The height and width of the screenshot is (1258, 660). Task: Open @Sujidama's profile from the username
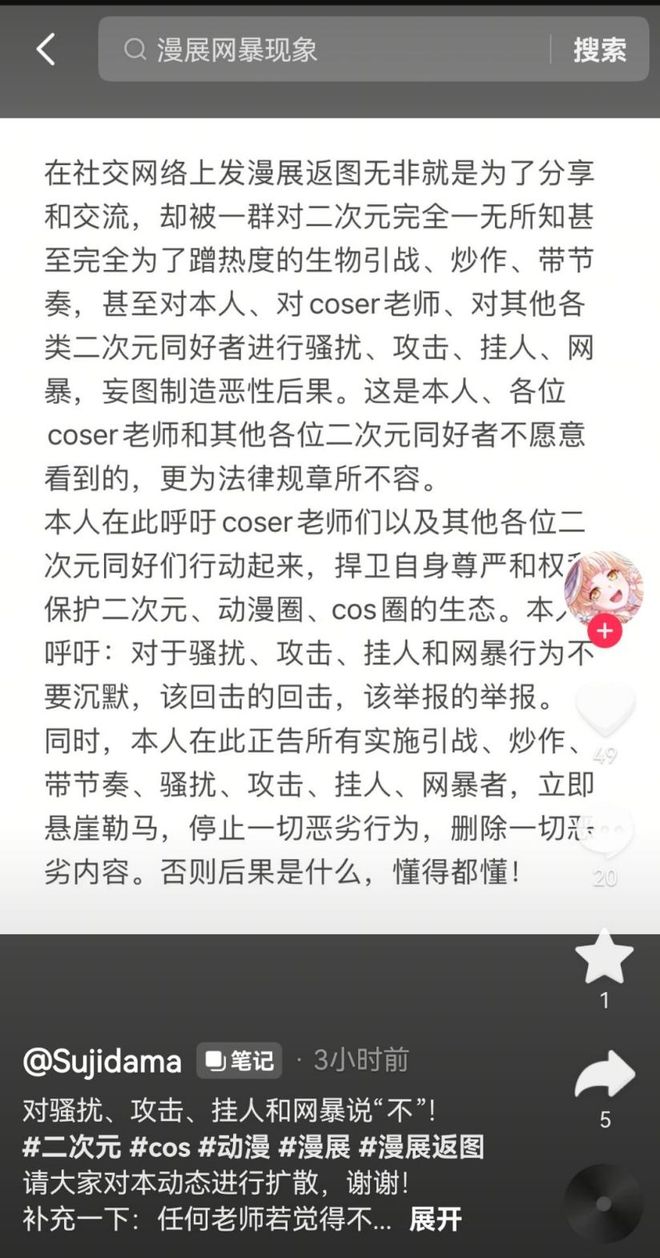pyautogui.click(x=102, y=1061)
